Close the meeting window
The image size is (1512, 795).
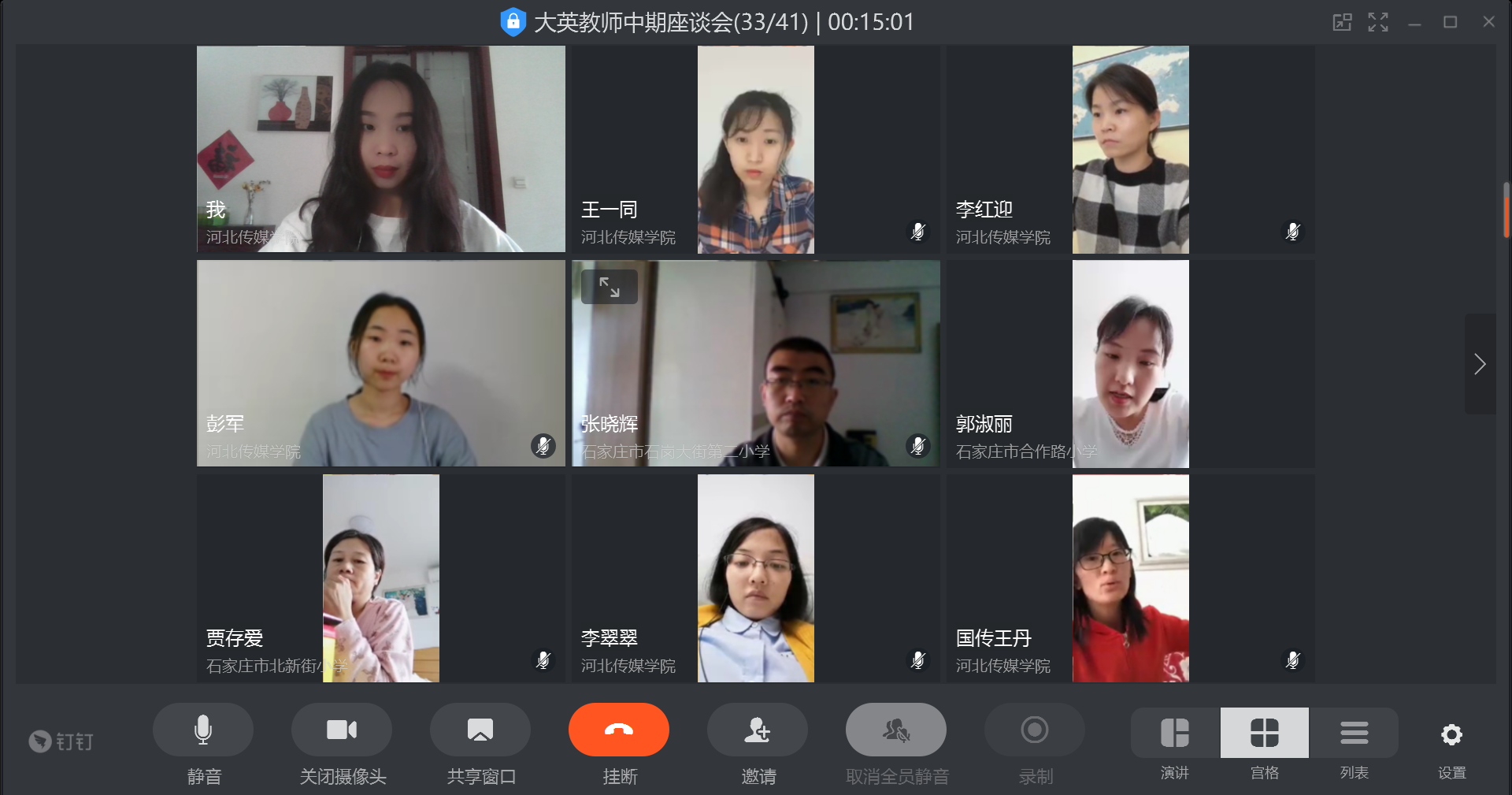click(x=1488, y=22)
